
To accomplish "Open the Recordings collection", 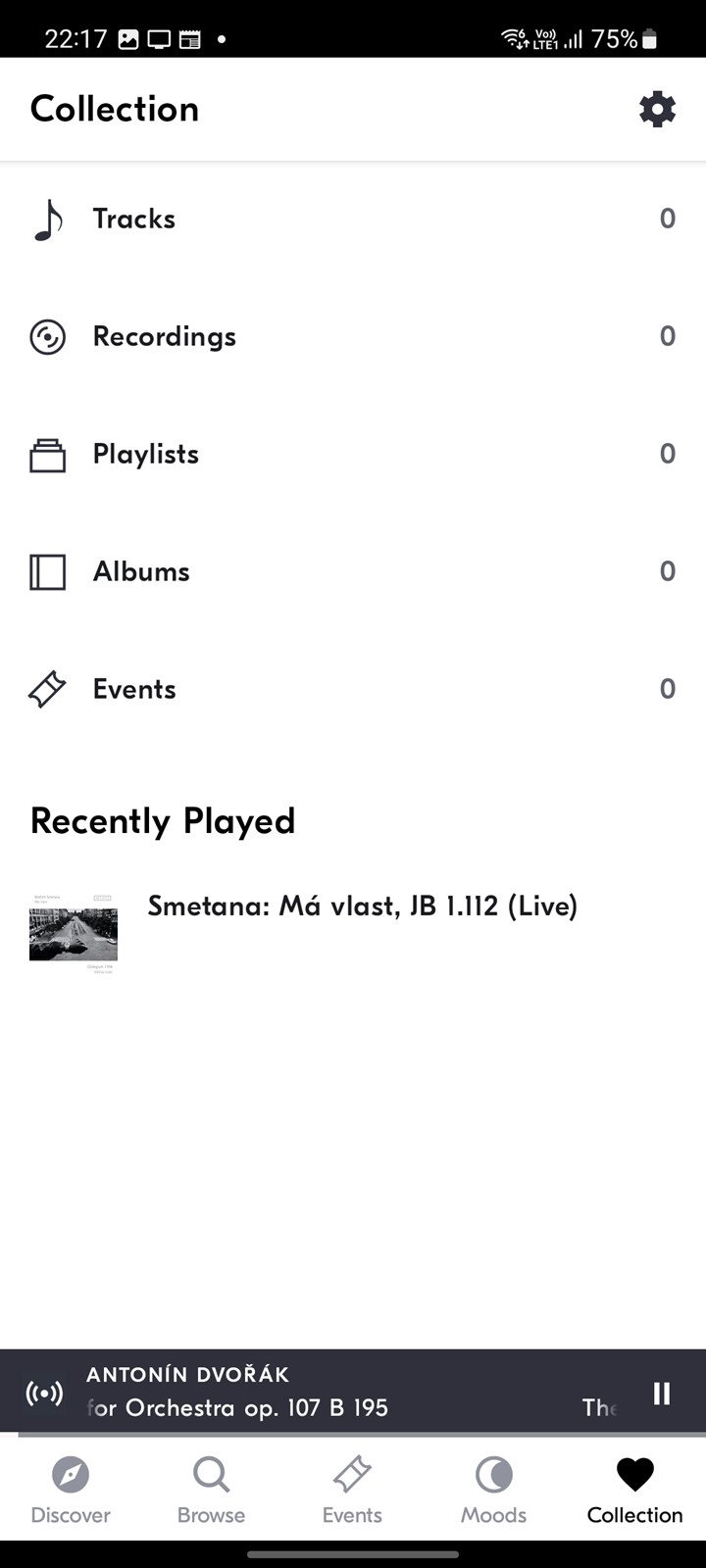I will (x=353, y=336).
